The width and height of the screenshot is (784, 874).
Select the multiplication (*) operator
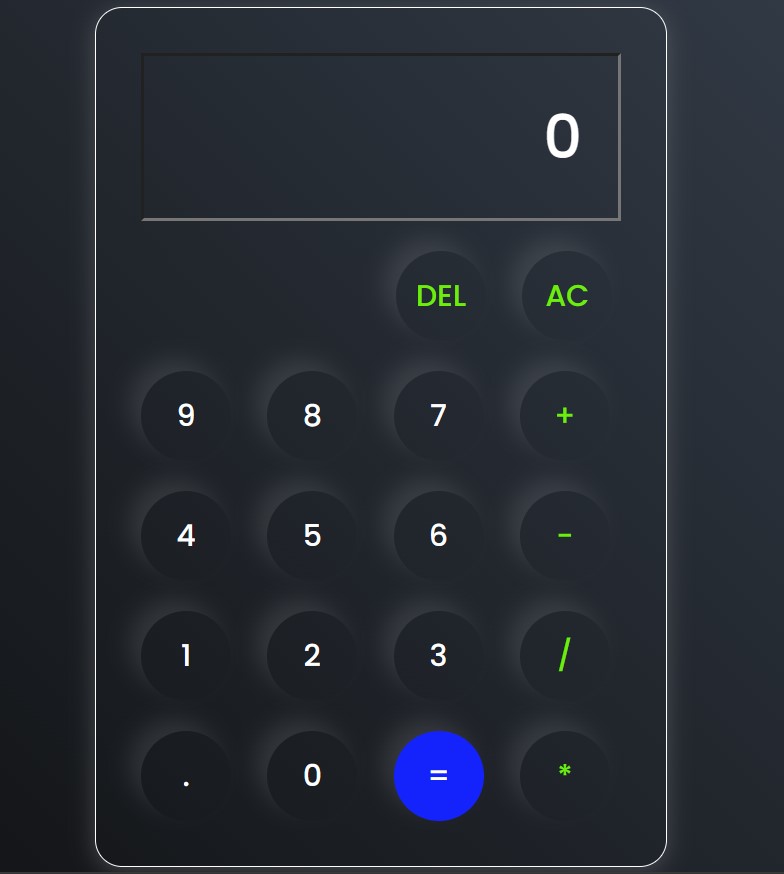click(x=564, y=776)
